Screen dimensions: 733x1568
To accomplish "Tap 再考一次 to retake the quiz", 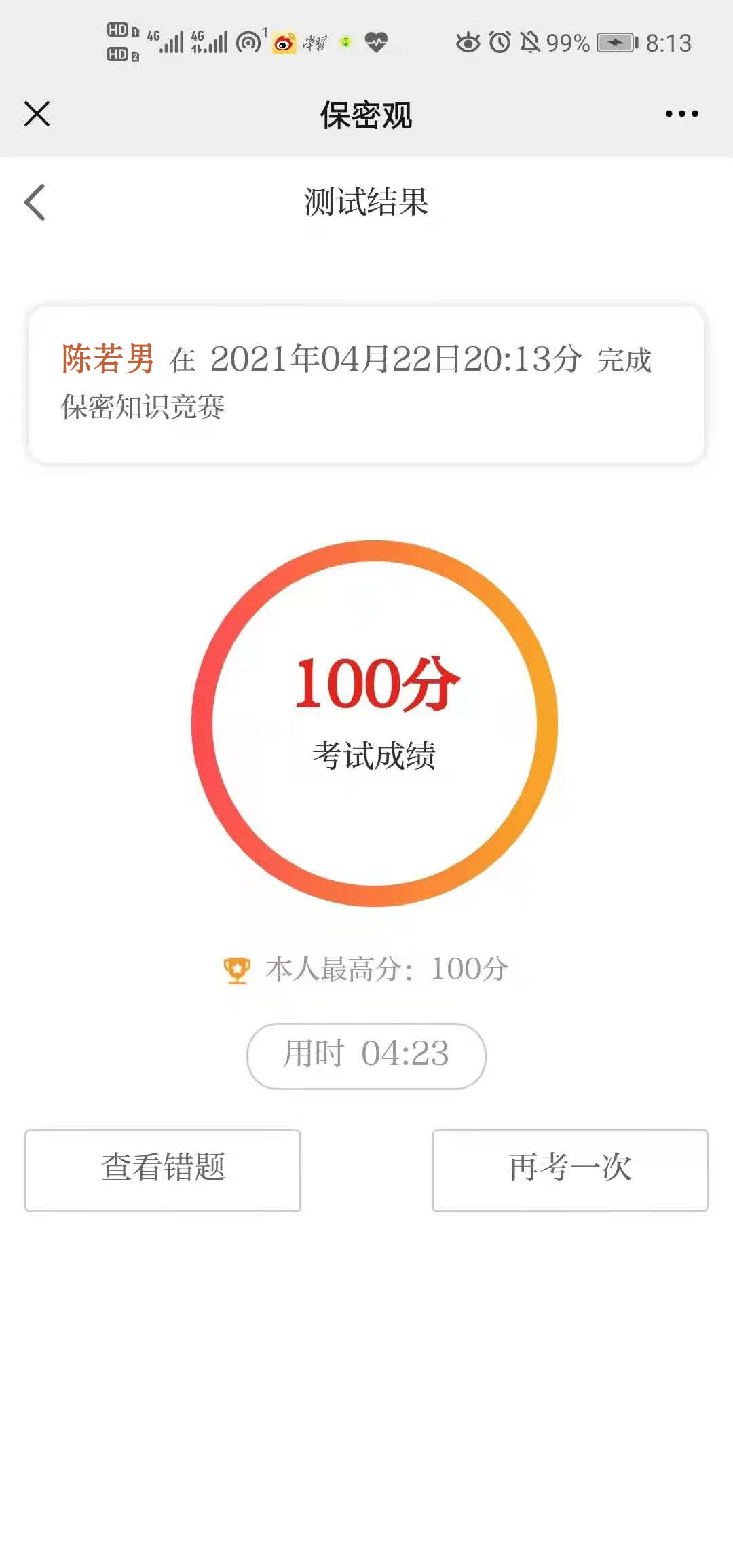I will click(569, 1170).
